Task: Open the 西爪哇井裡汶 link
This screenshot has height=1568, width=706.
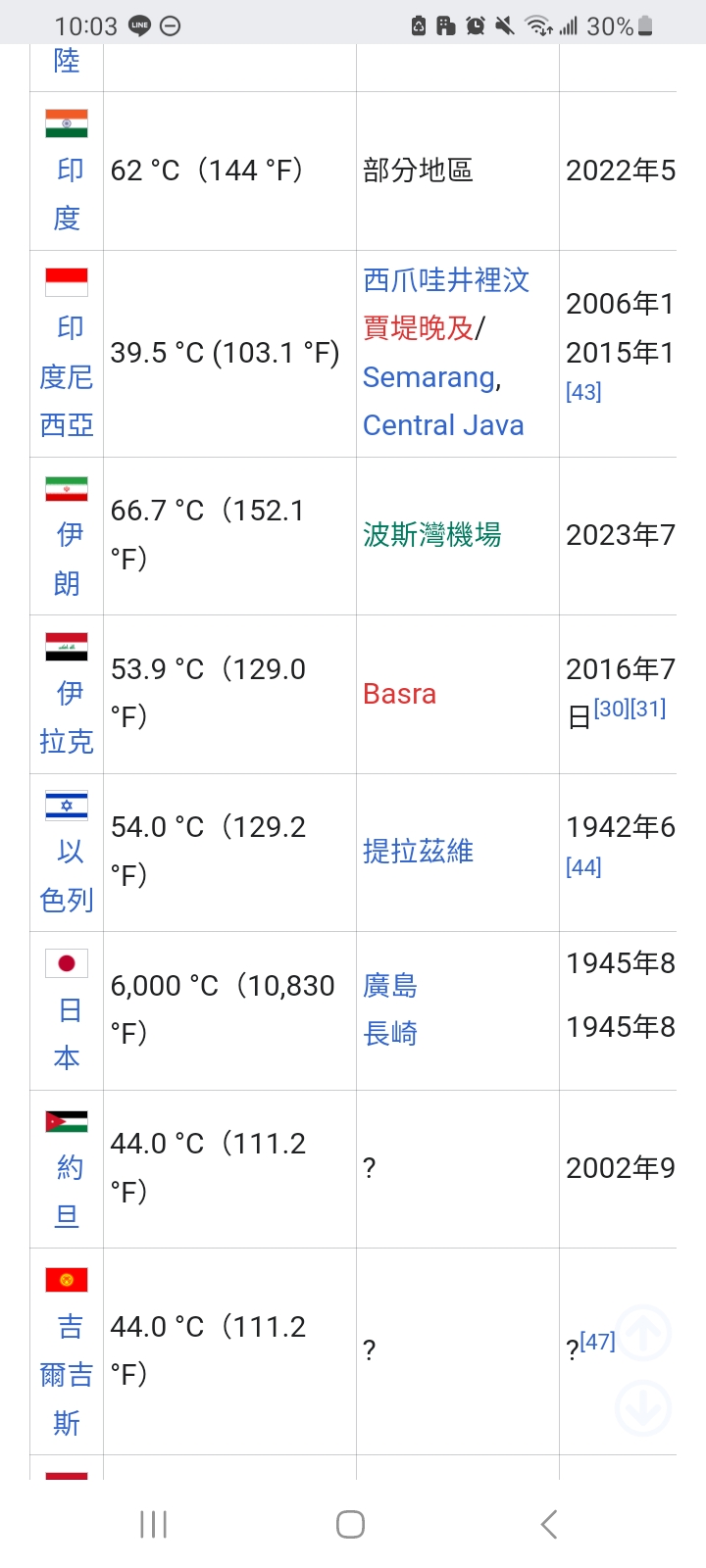Action: [x=446, y=280]
